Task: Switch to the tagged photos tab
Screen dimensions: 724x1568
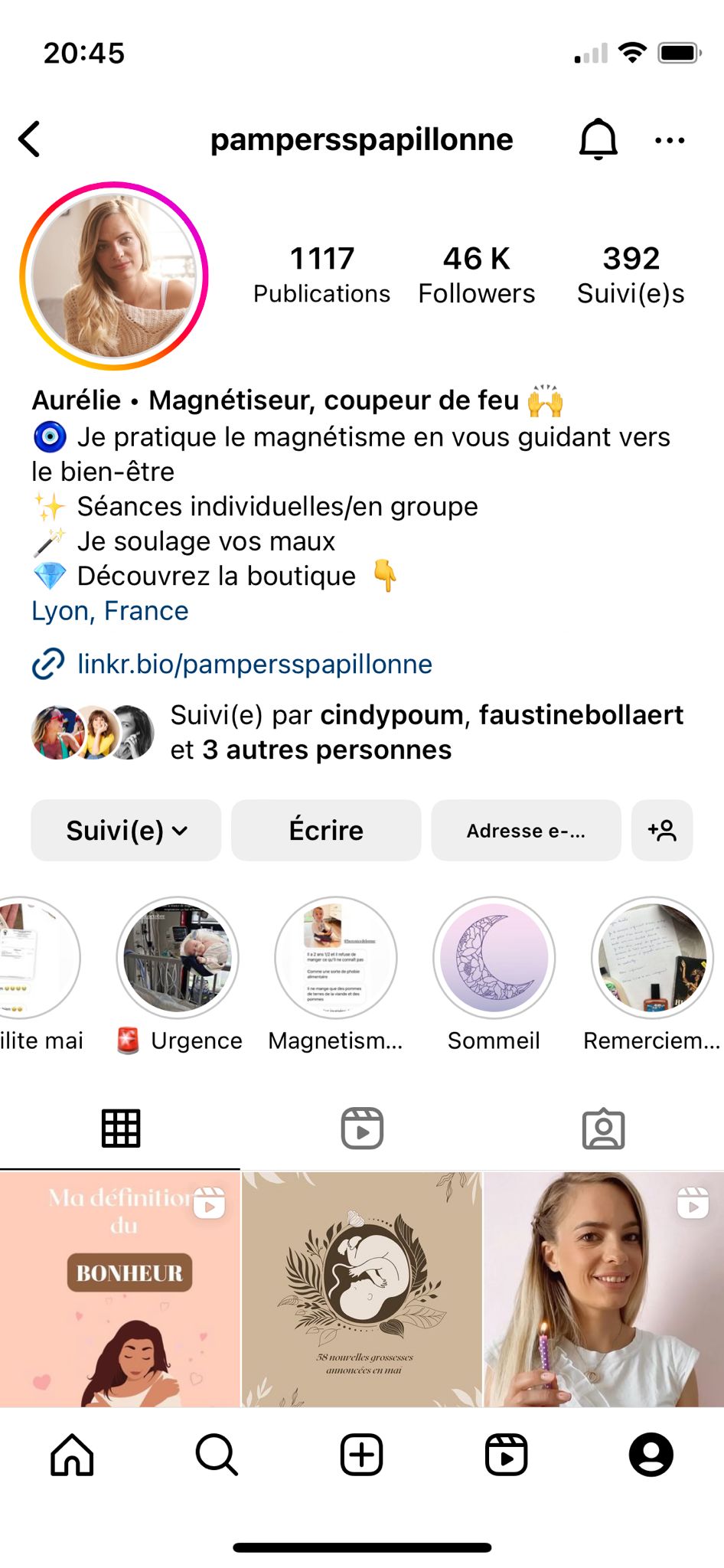Action: [604, 1129]
